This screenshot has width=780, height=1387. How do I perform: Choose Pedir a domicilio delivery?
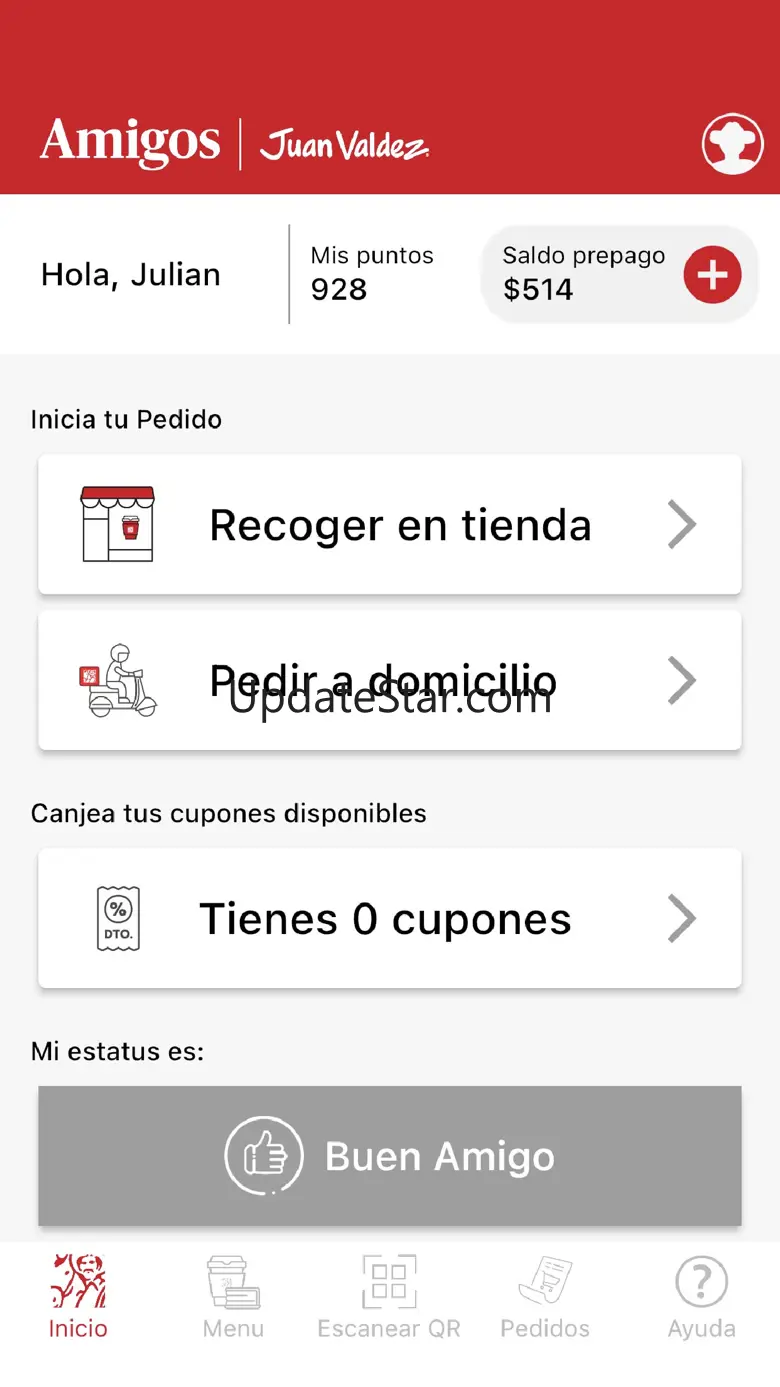point(390,680)
